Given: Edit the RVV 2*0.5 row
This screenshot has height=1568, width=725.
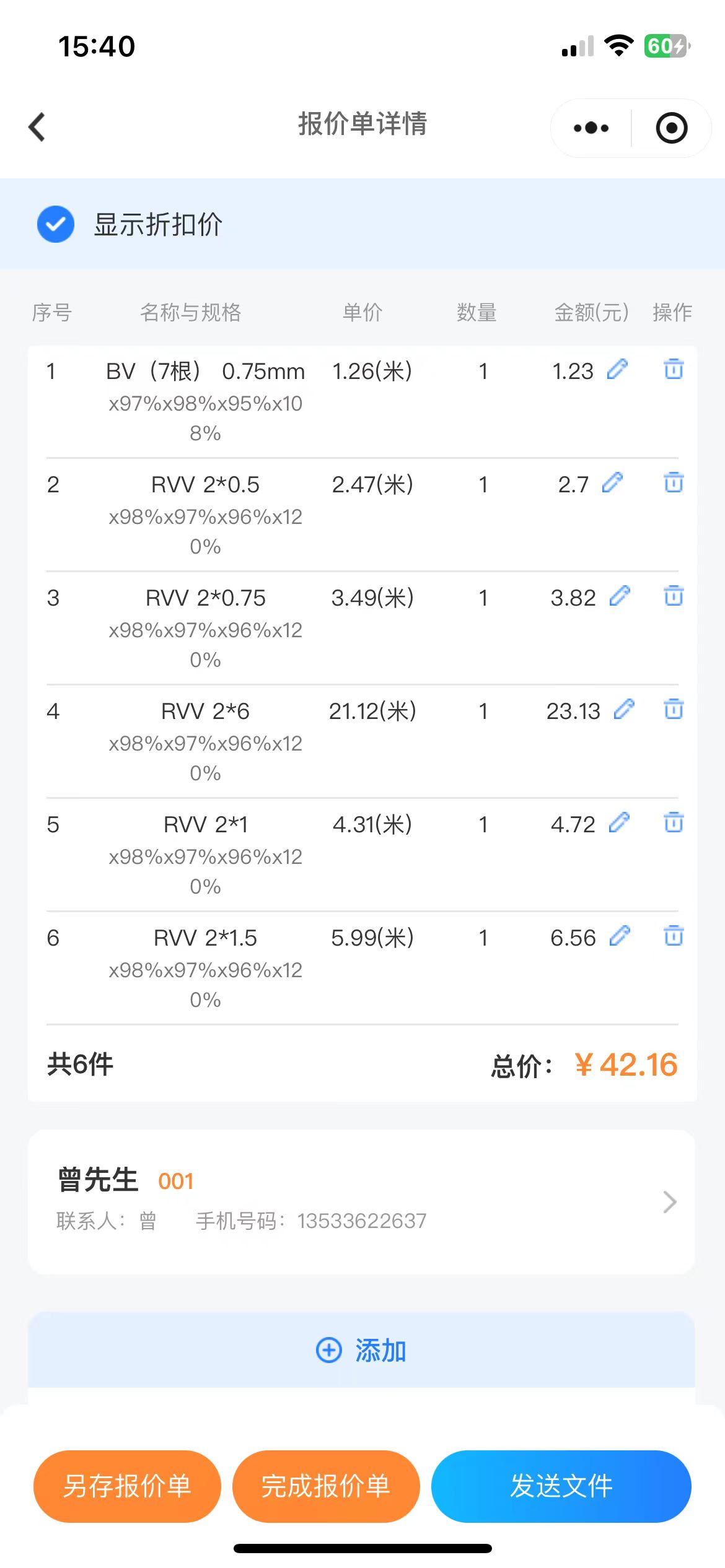Looking at the screenshot, I should point(612,482).
